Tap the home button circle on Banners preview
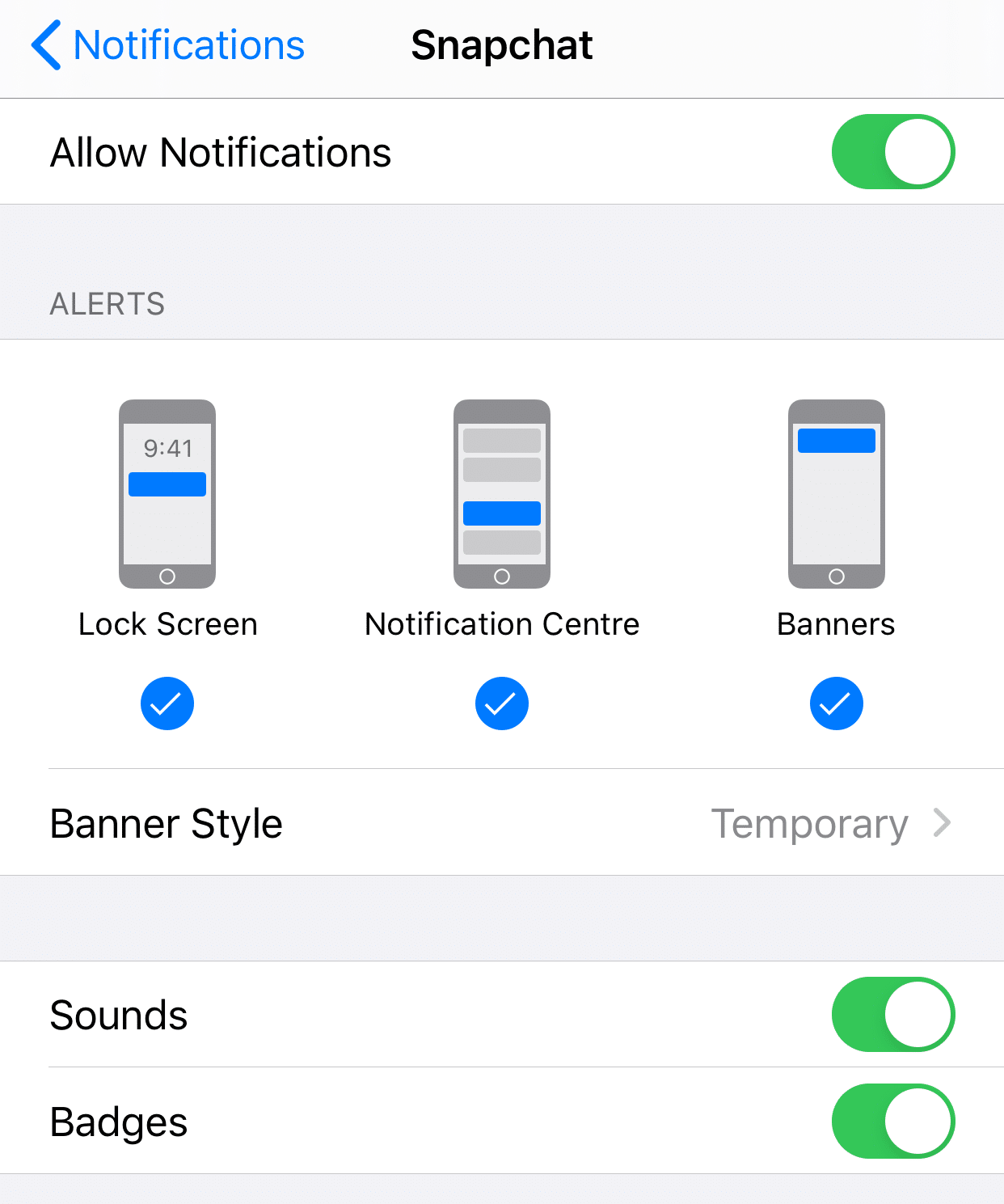Screen dimensions: 1004x1204 pos(836,576)
